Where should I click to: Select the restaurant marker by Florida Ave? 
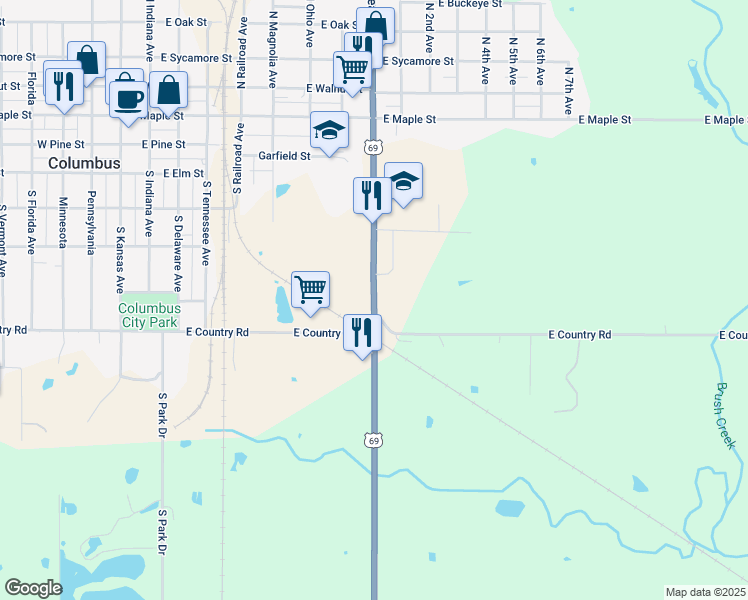tap(63, 85)
